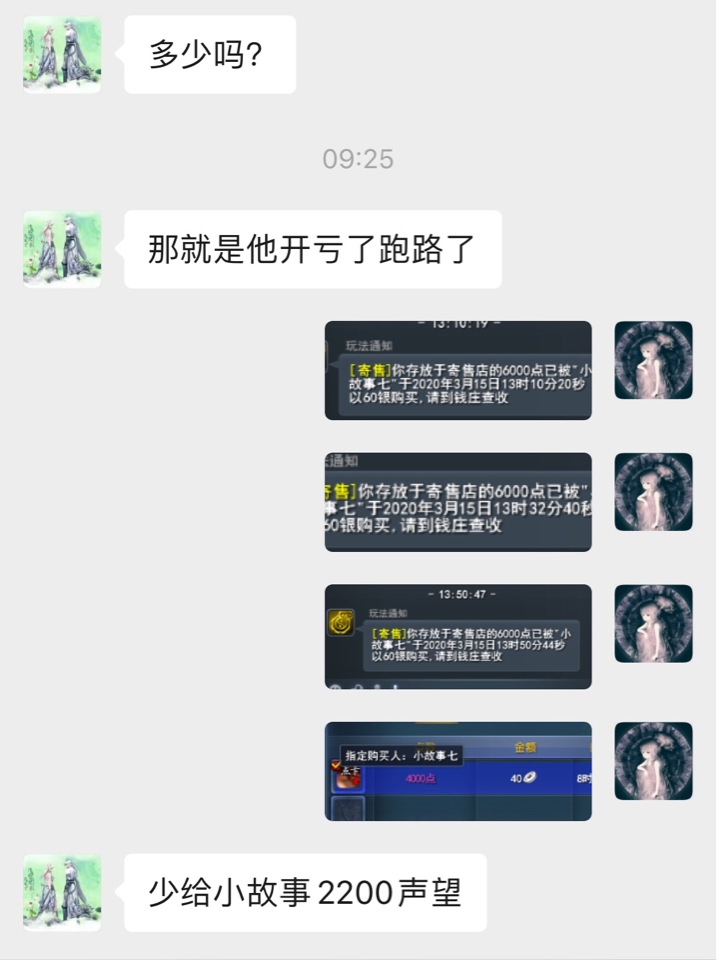Open the image showing 指定购买人:小故事七
The height and width of the screenshot is (960, 717).
(x=458, y=771)
